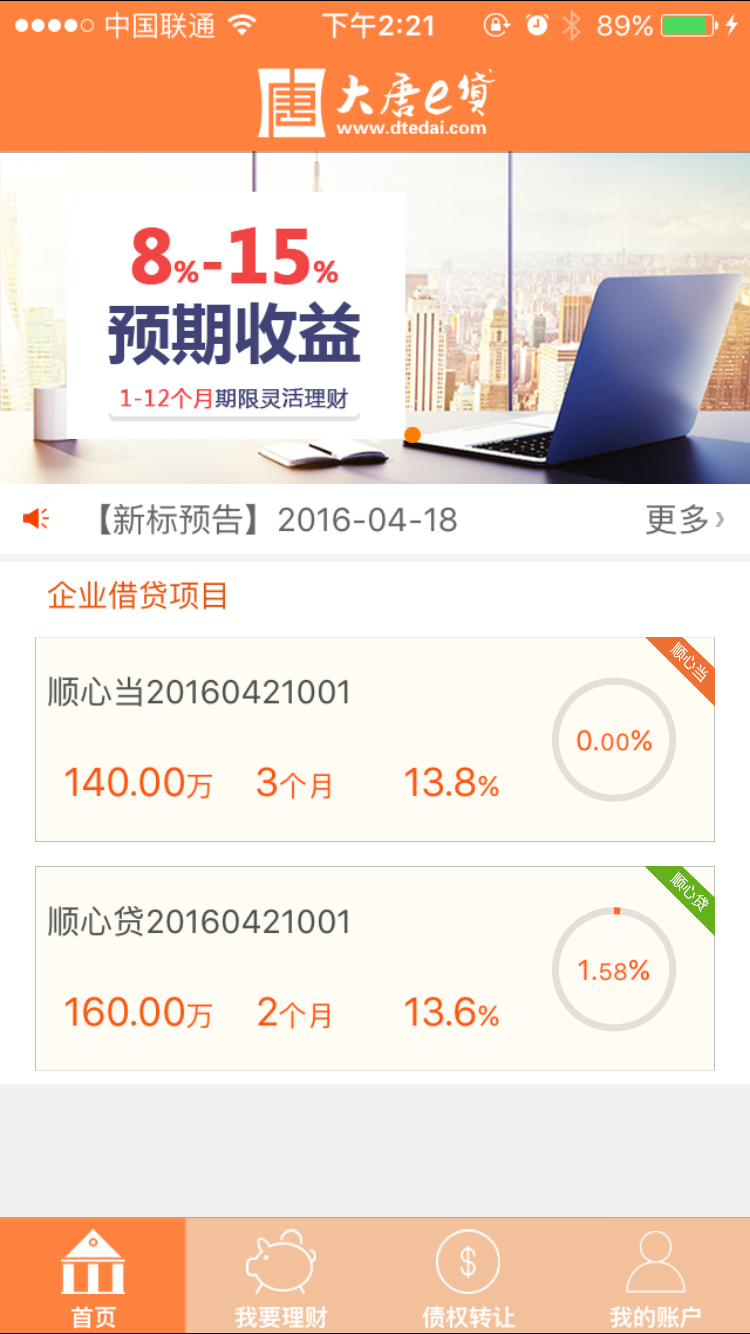Tap the orange carousel dot on the banner
Screen dimensions: 750x1334
point(411,434)
